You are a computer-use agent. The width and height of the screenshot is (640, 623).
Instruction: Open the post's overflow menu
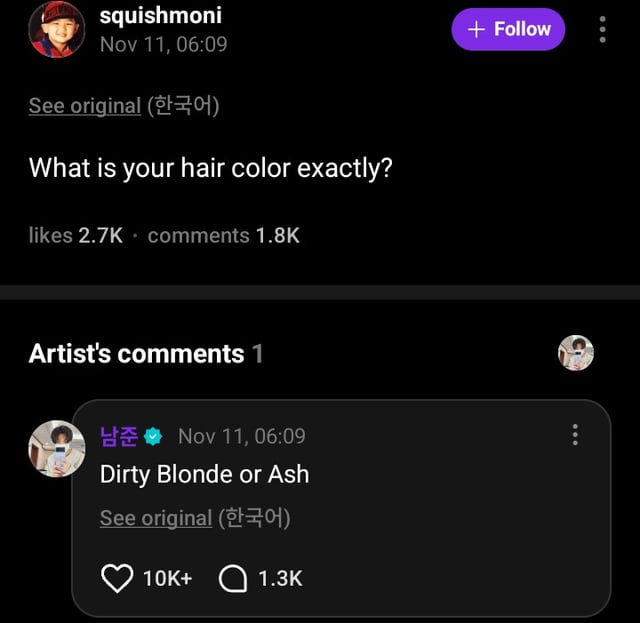[602, 30]
